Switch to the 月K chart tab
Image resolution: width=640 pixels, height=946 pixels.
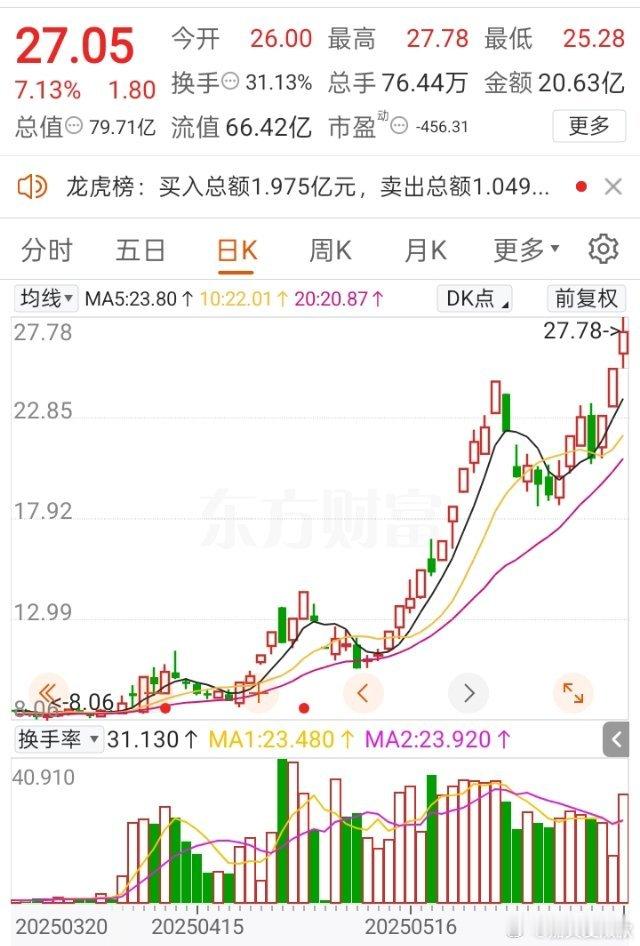click(x=425, y=250)
